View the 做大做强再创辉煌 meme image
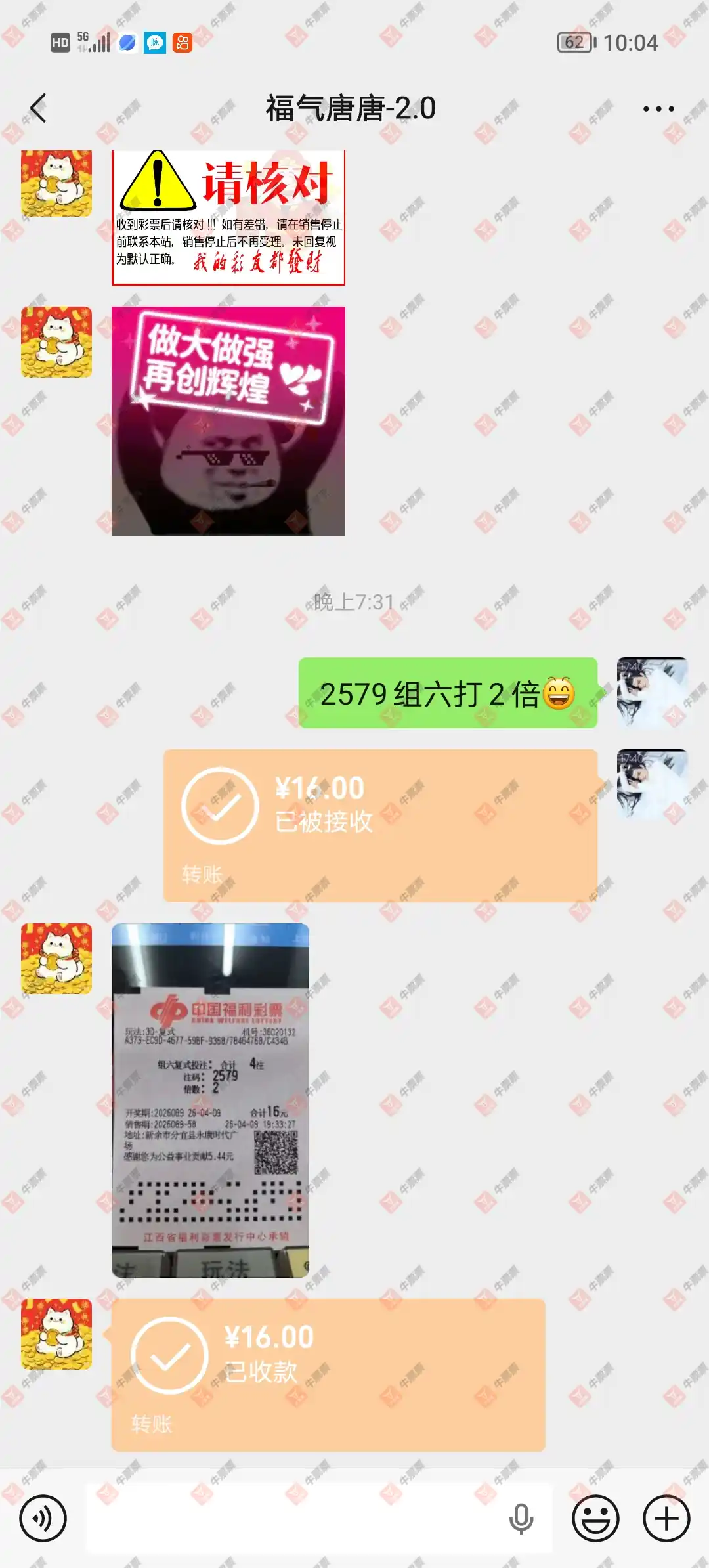709x1568 pixels. (x=228, y=420)
